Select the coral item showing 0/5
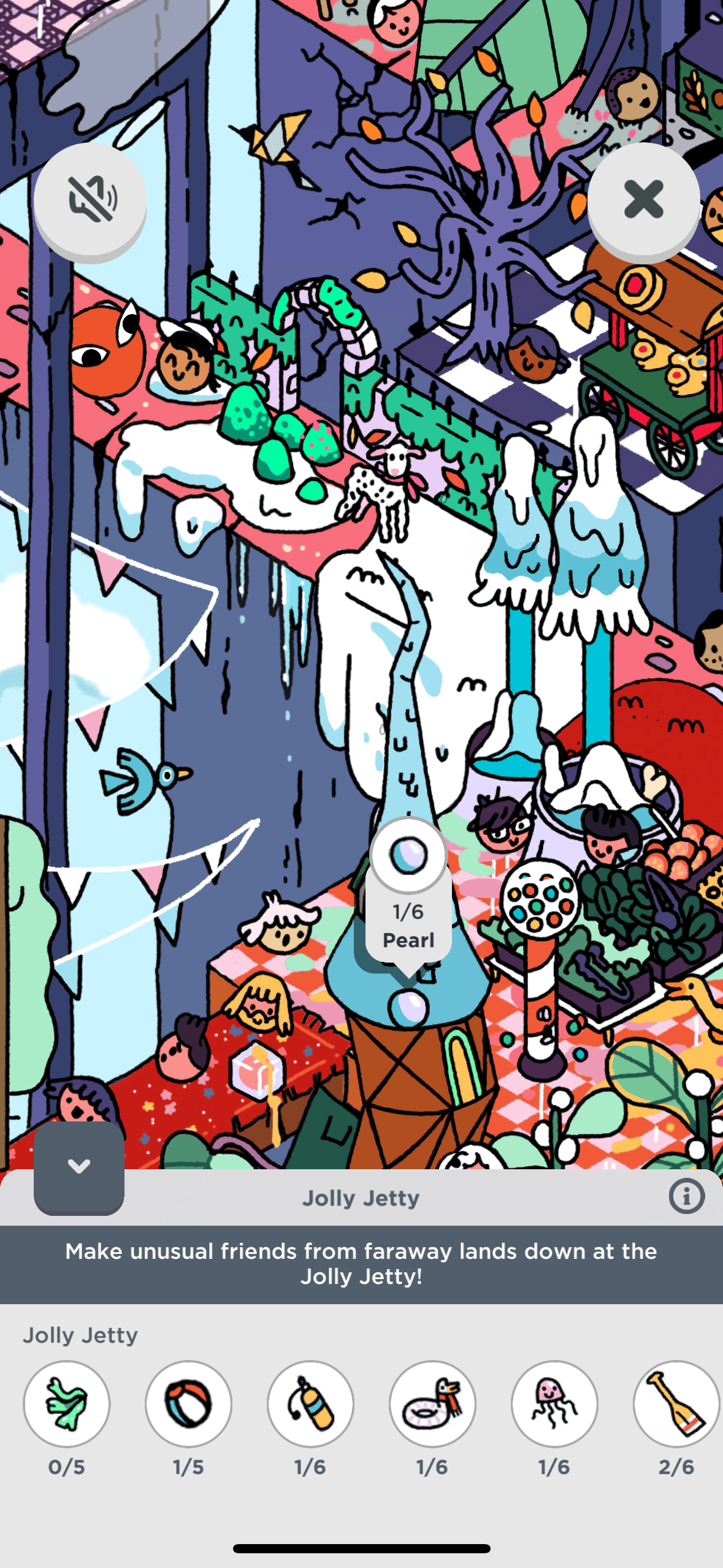The width and height of the screenshot is (723, 1568). click(67, 1404)
